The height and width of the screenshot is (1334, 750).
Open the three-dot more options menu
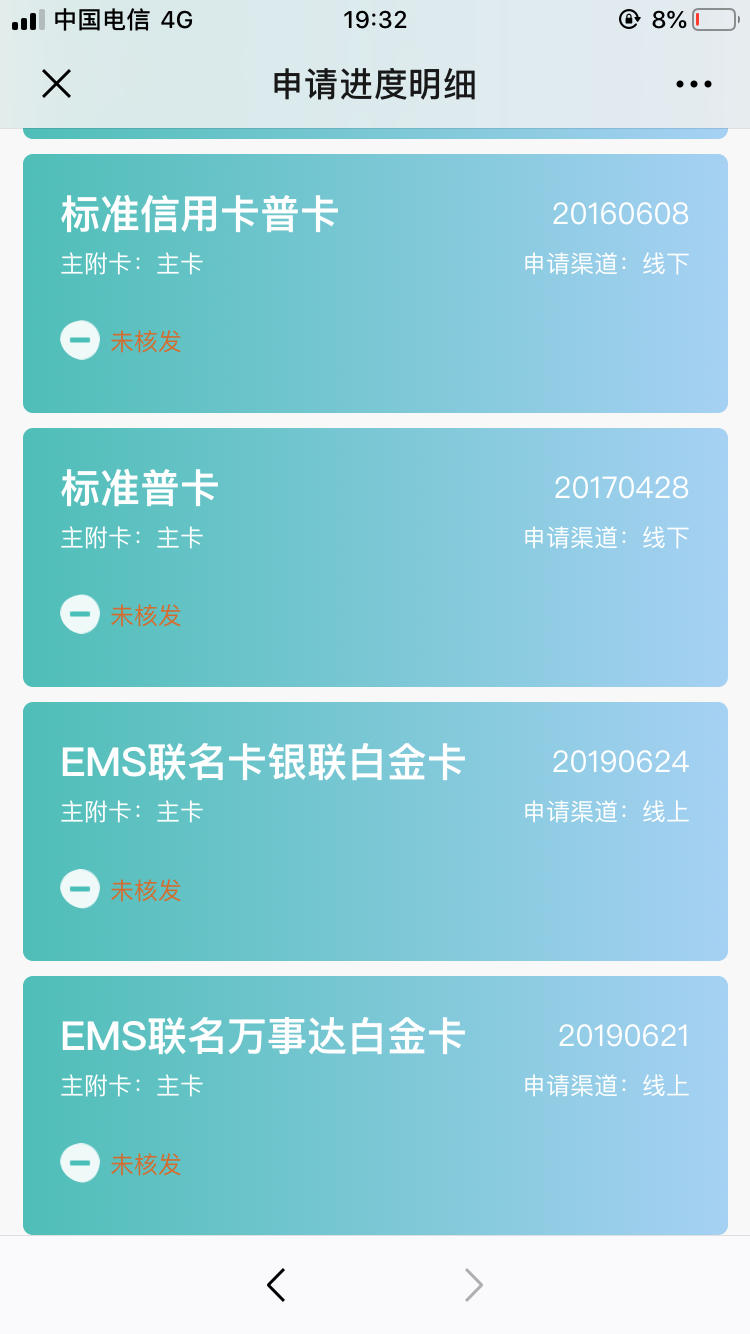pos(693,84)
